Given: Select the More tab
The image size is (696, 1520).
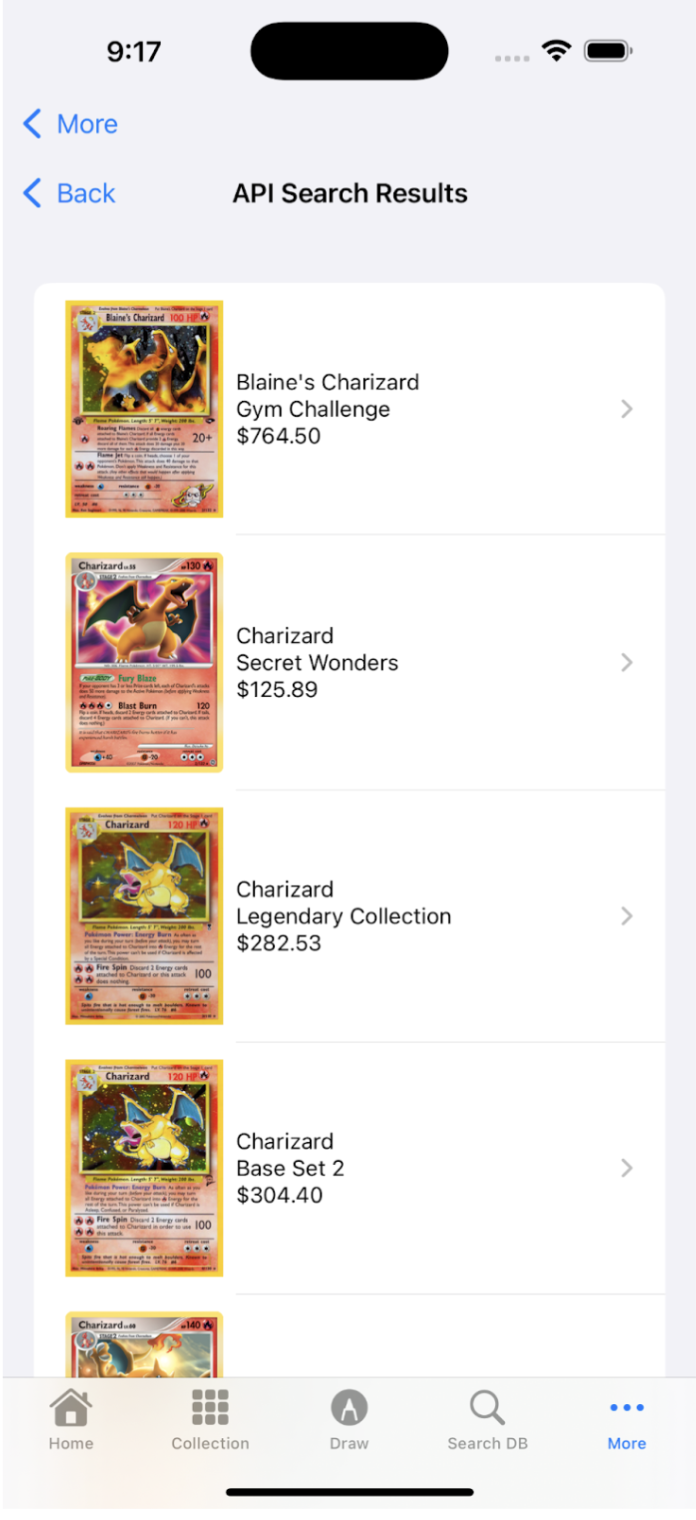Looking at the screenshot, I should 627,1420.
